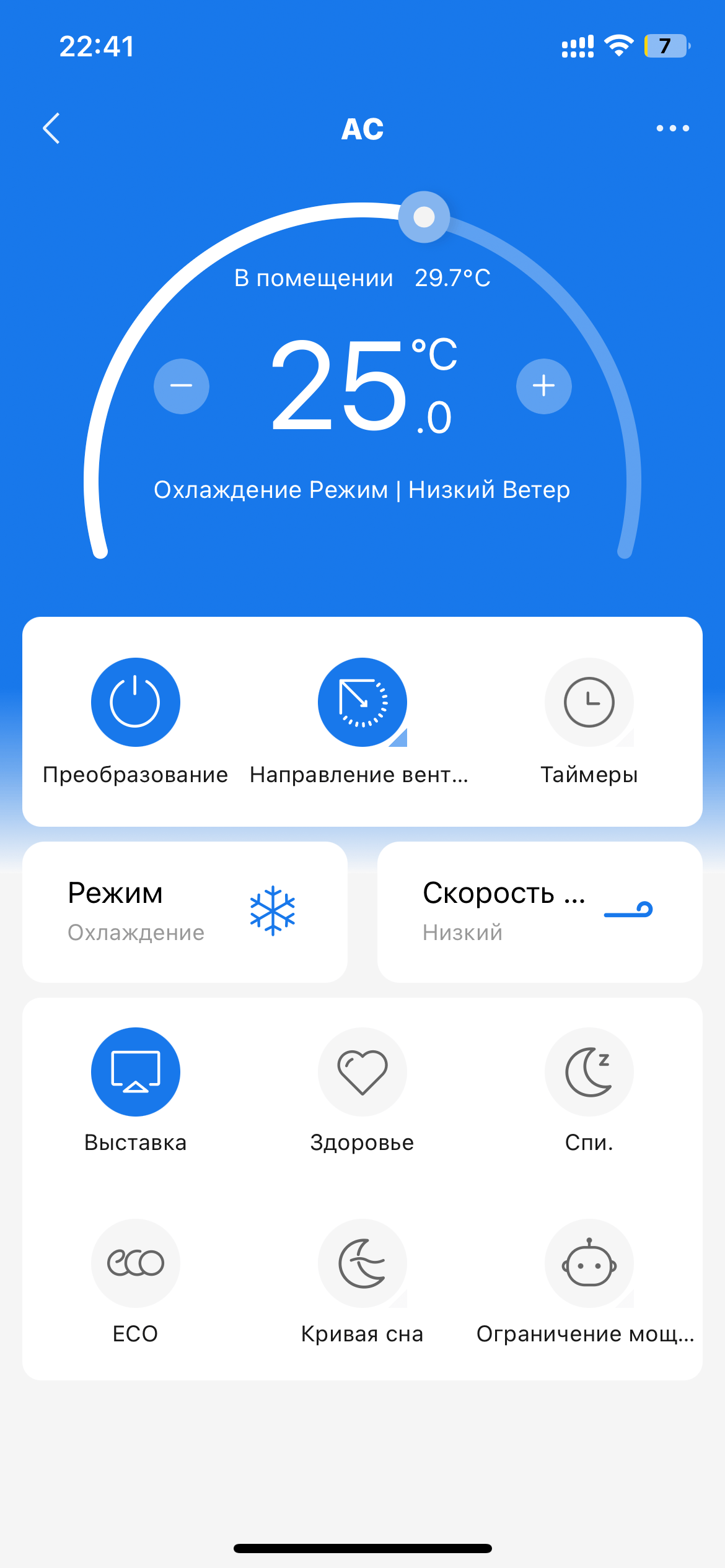The width and height of the screenshot is (725, 1568).
Task: Toggle the AC power button
Action: click(x=136, y=702)
